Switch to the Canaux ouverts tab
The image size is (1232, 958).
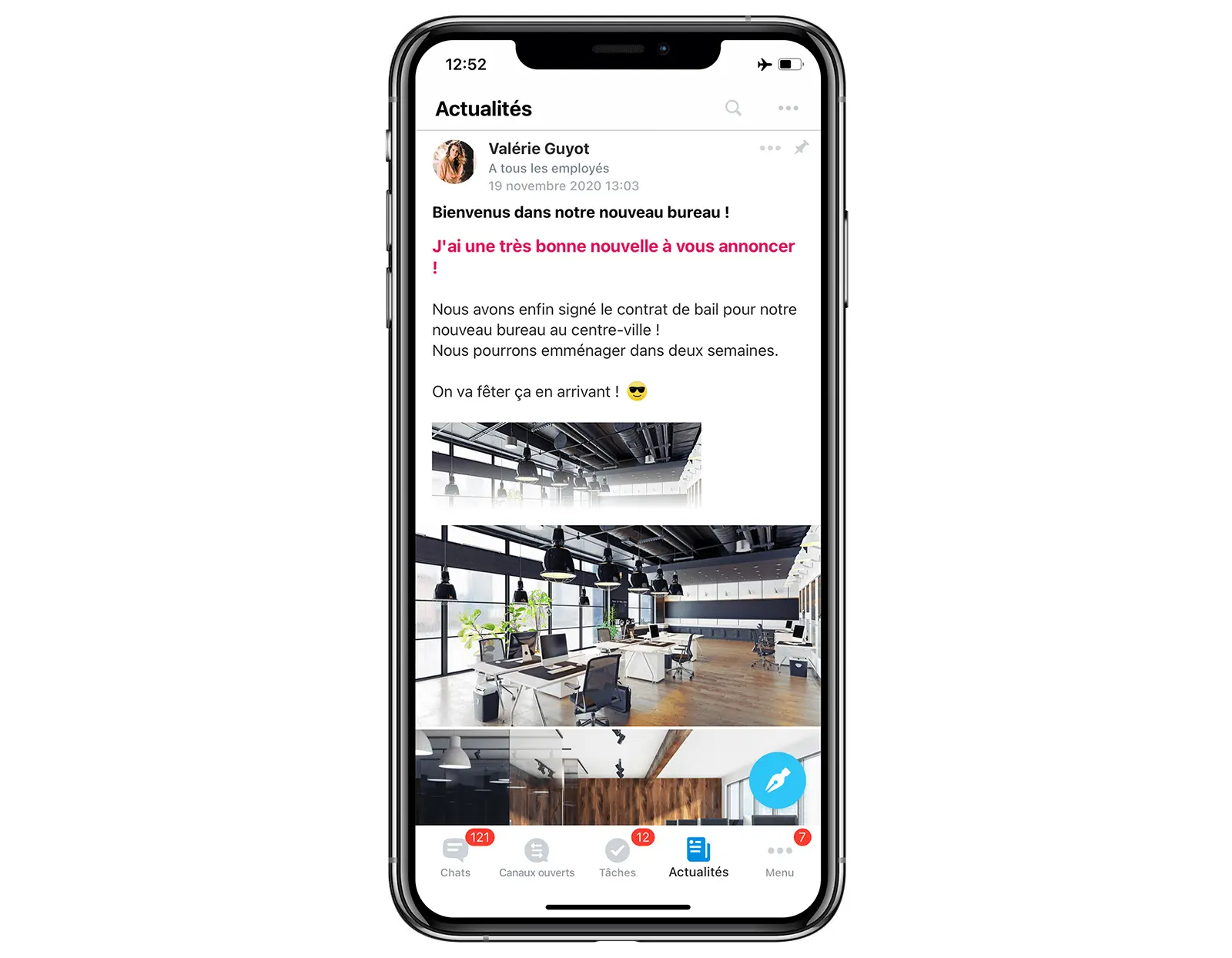click(x=537, y=857)
